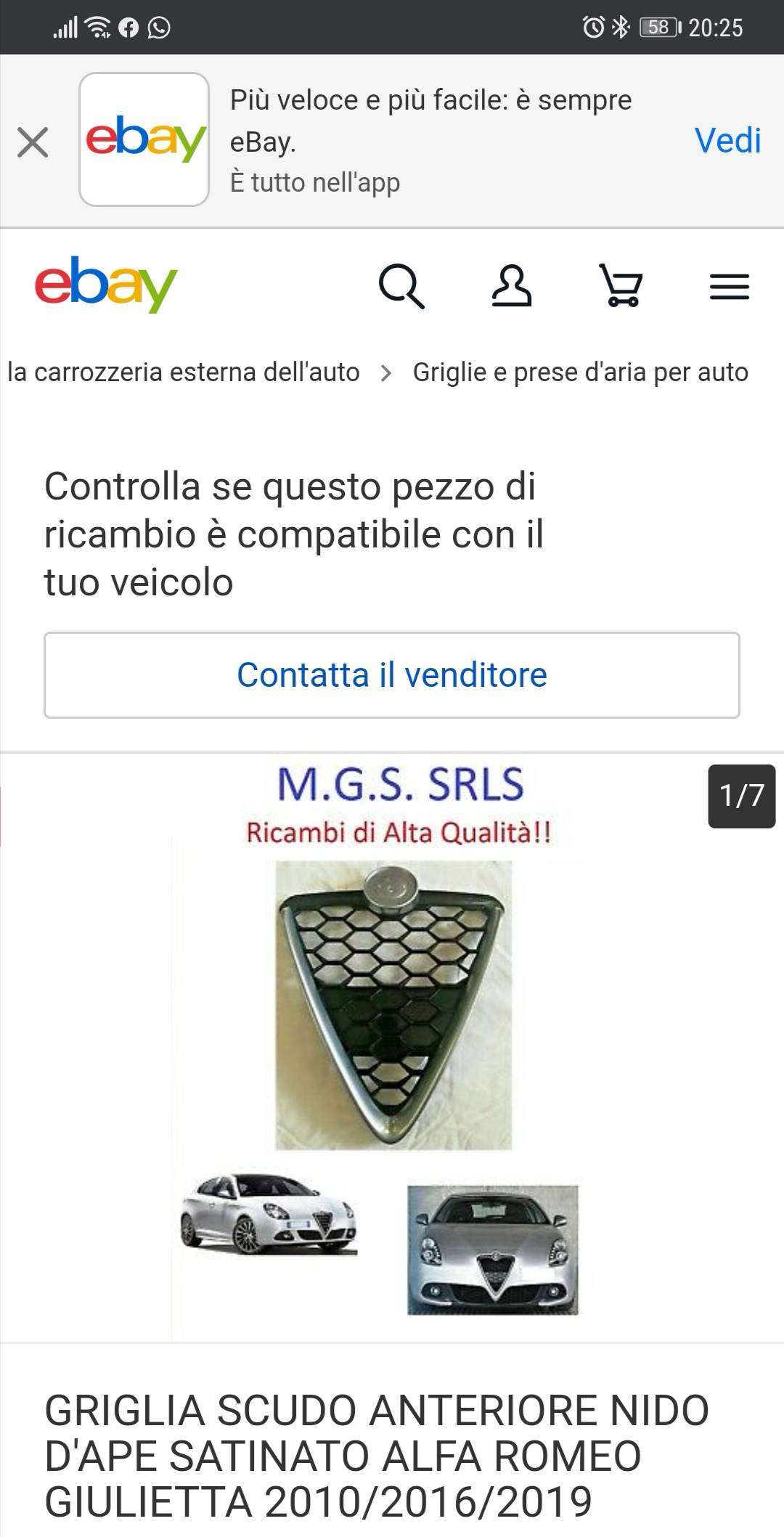Open the shopping cart
Screen dimensions: 784x1537
[621, 285]
